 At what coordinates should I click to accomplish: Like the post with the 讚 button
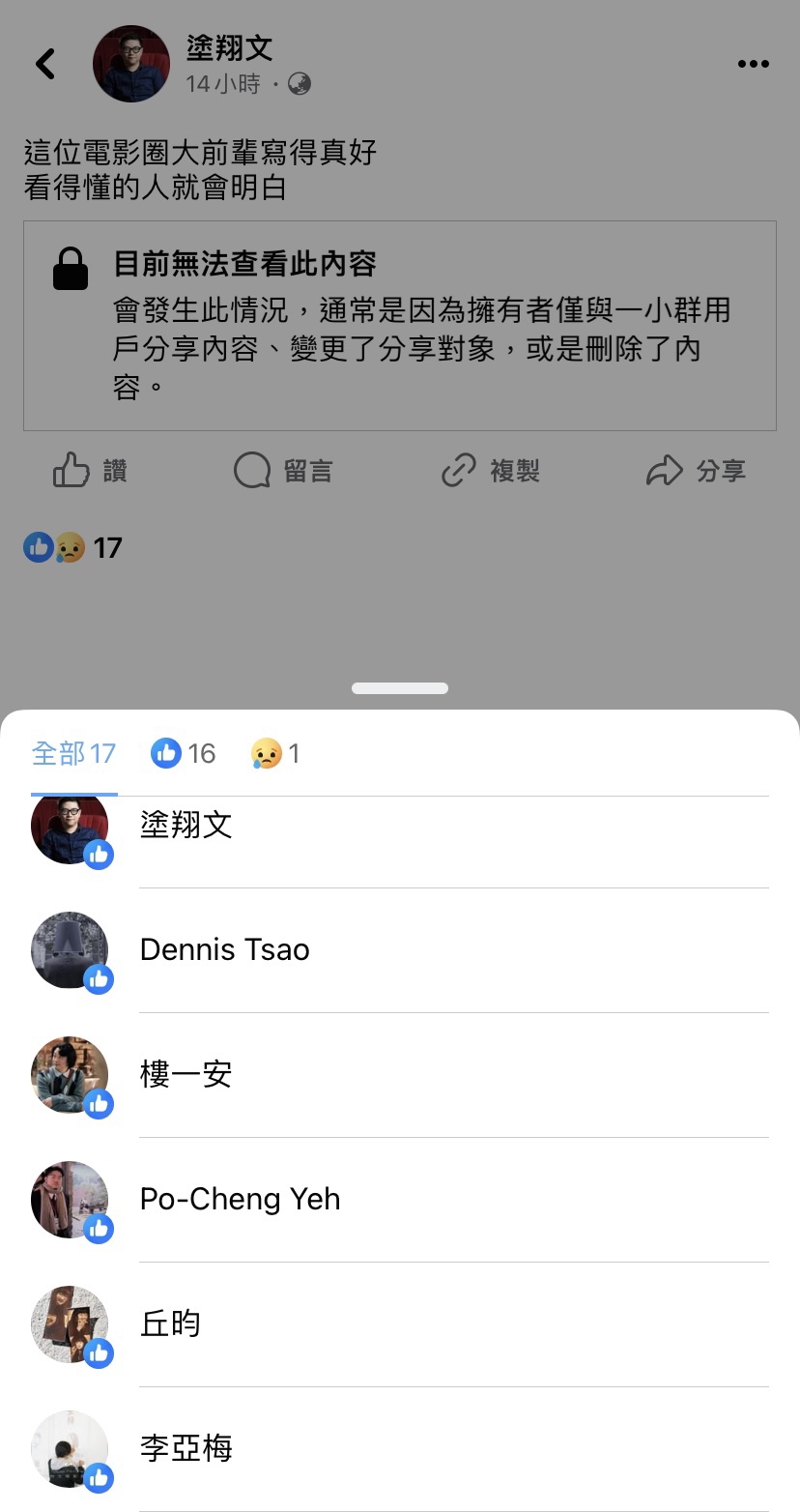pos(90,472)
